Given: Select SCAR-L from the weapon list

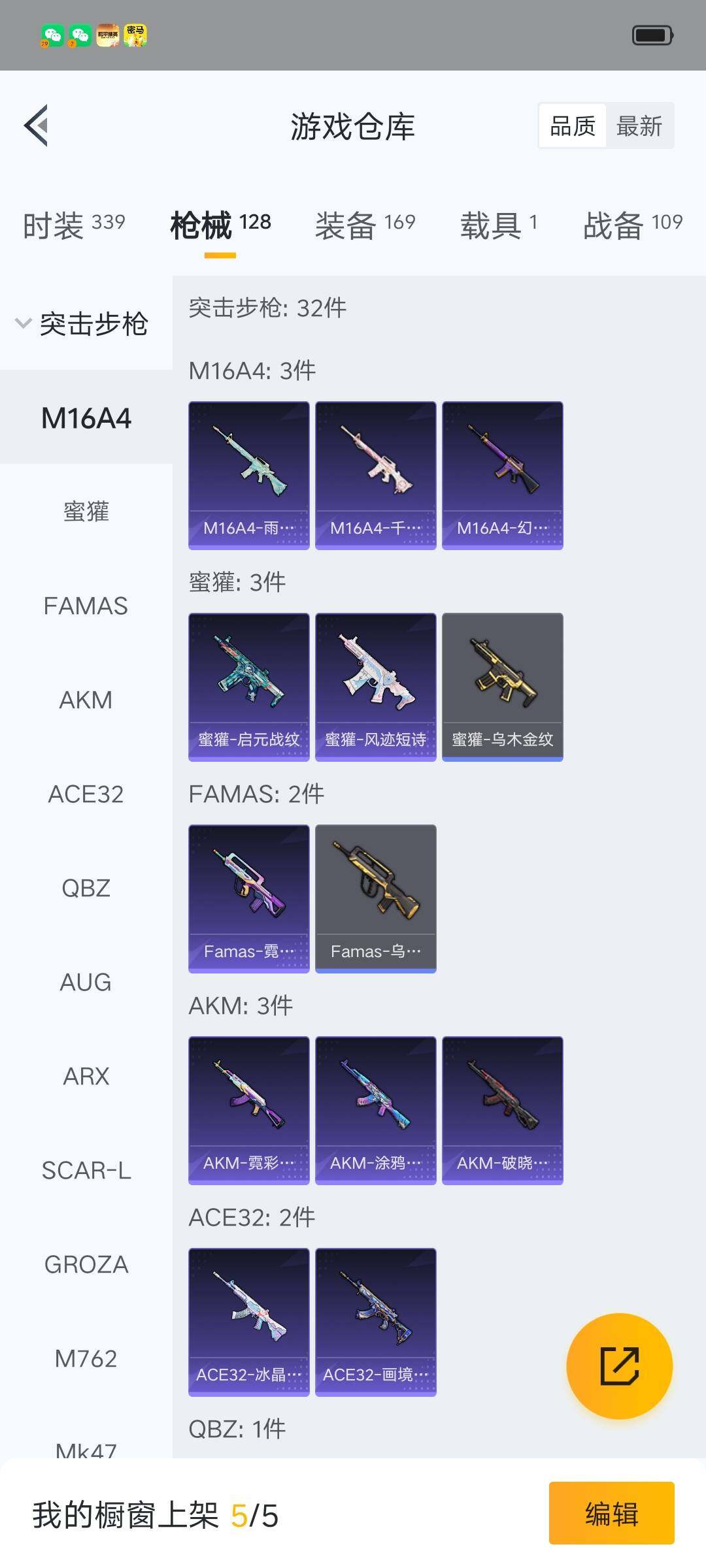Looking at the screenshot, I should point(86,1170).
